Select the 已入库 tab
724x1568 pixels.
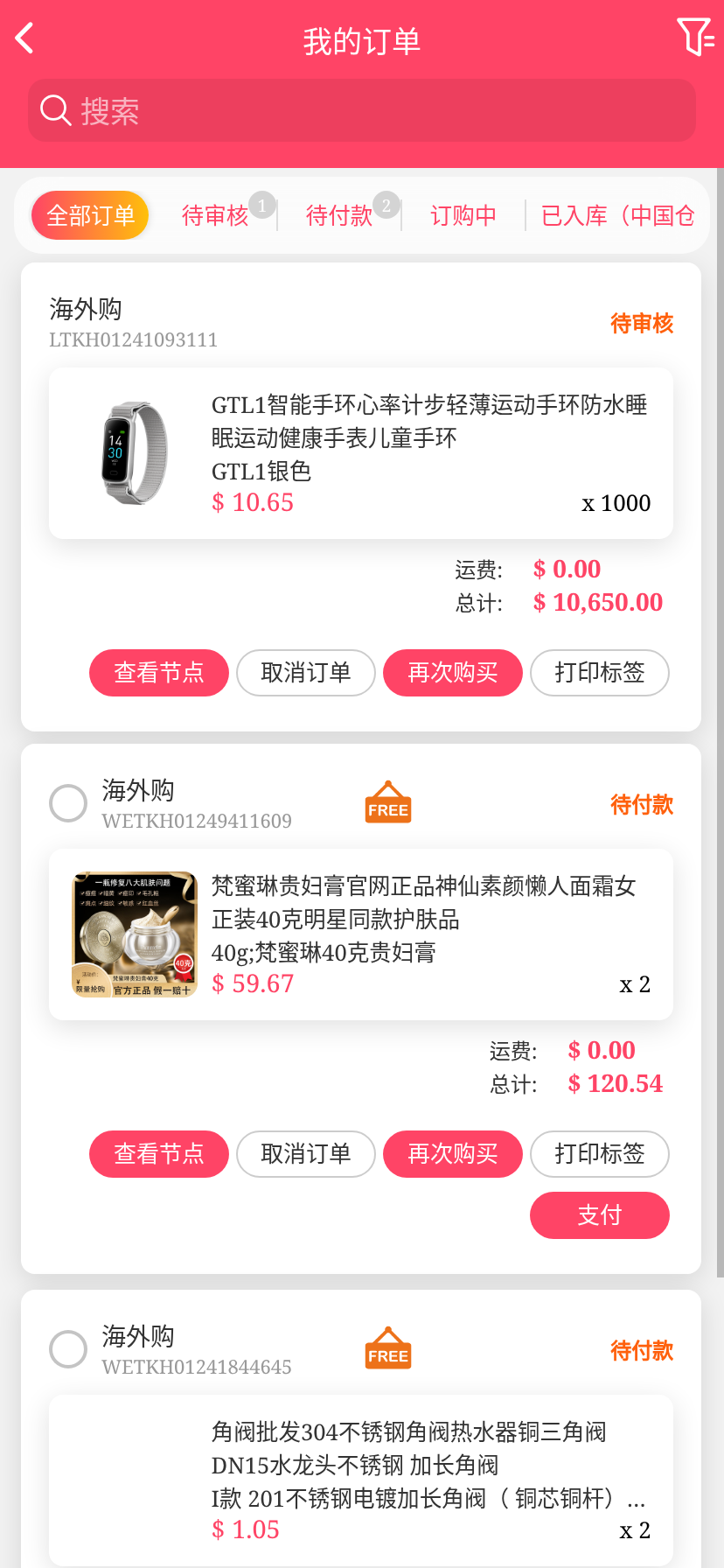point(617,215)
